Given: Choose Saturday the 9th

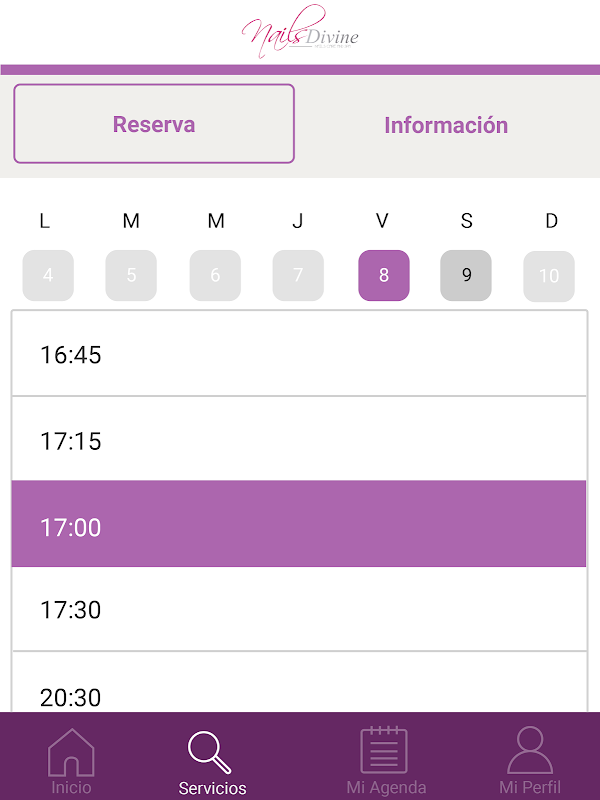Looking at the screenshot, I should click(x=466, y=276).
